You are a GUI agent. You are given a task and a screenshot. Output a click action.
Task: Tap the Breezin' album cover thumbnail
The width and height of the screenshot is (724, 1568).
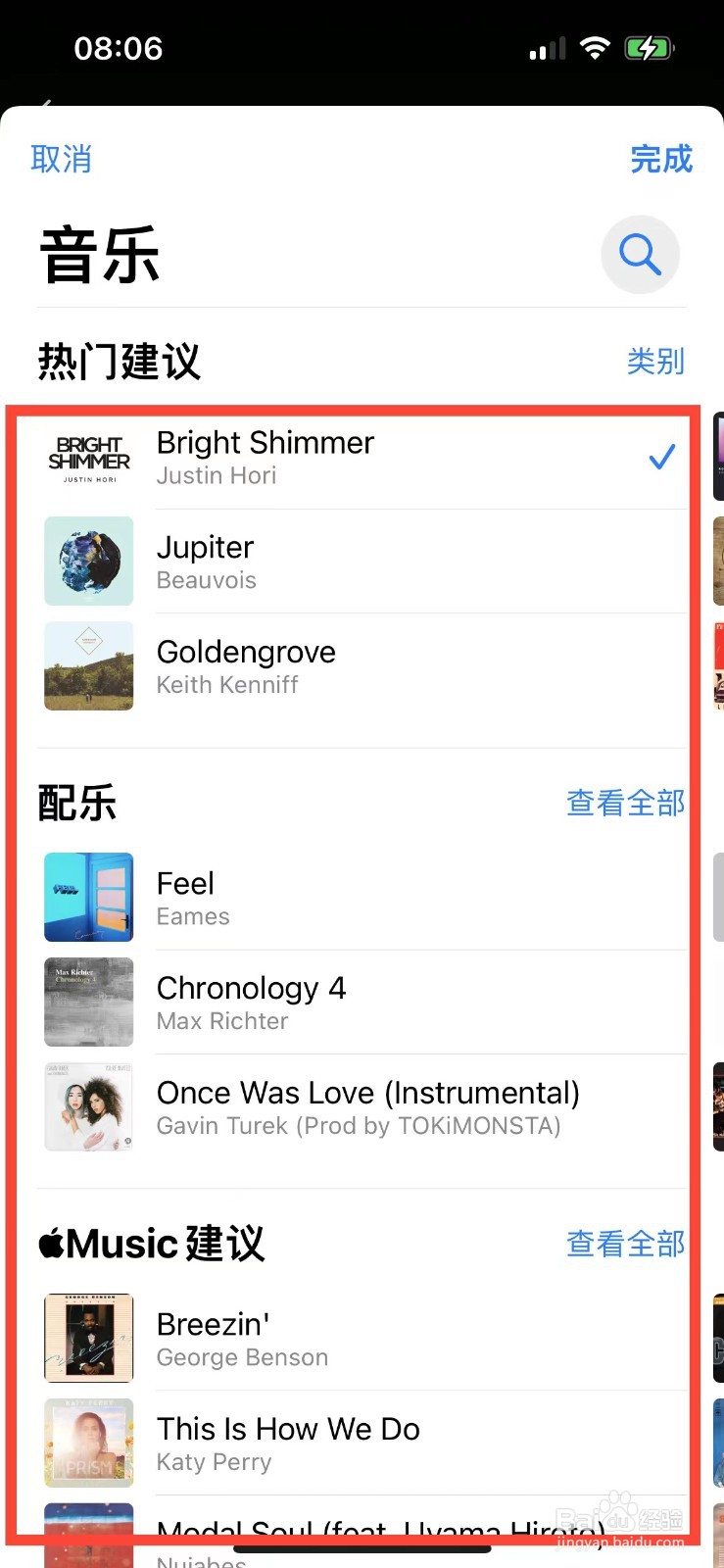click(x=88, y=1338)
